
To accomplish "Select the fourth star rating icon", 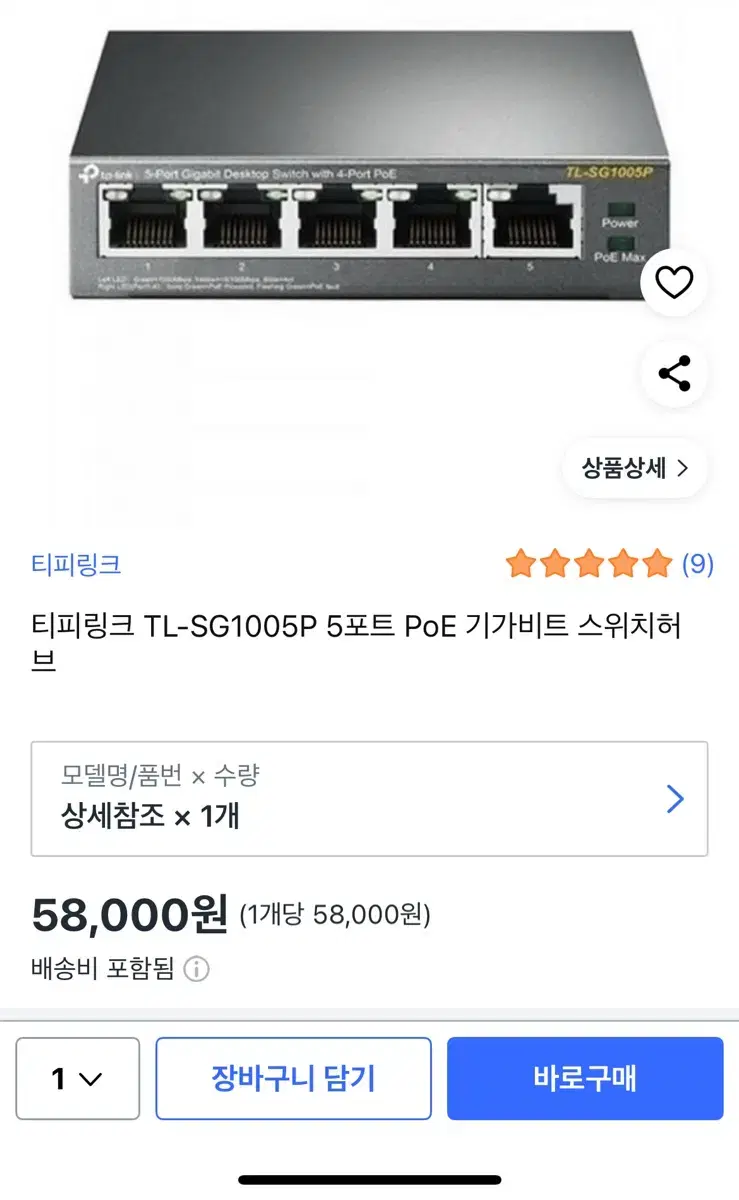I will [622, 565].
